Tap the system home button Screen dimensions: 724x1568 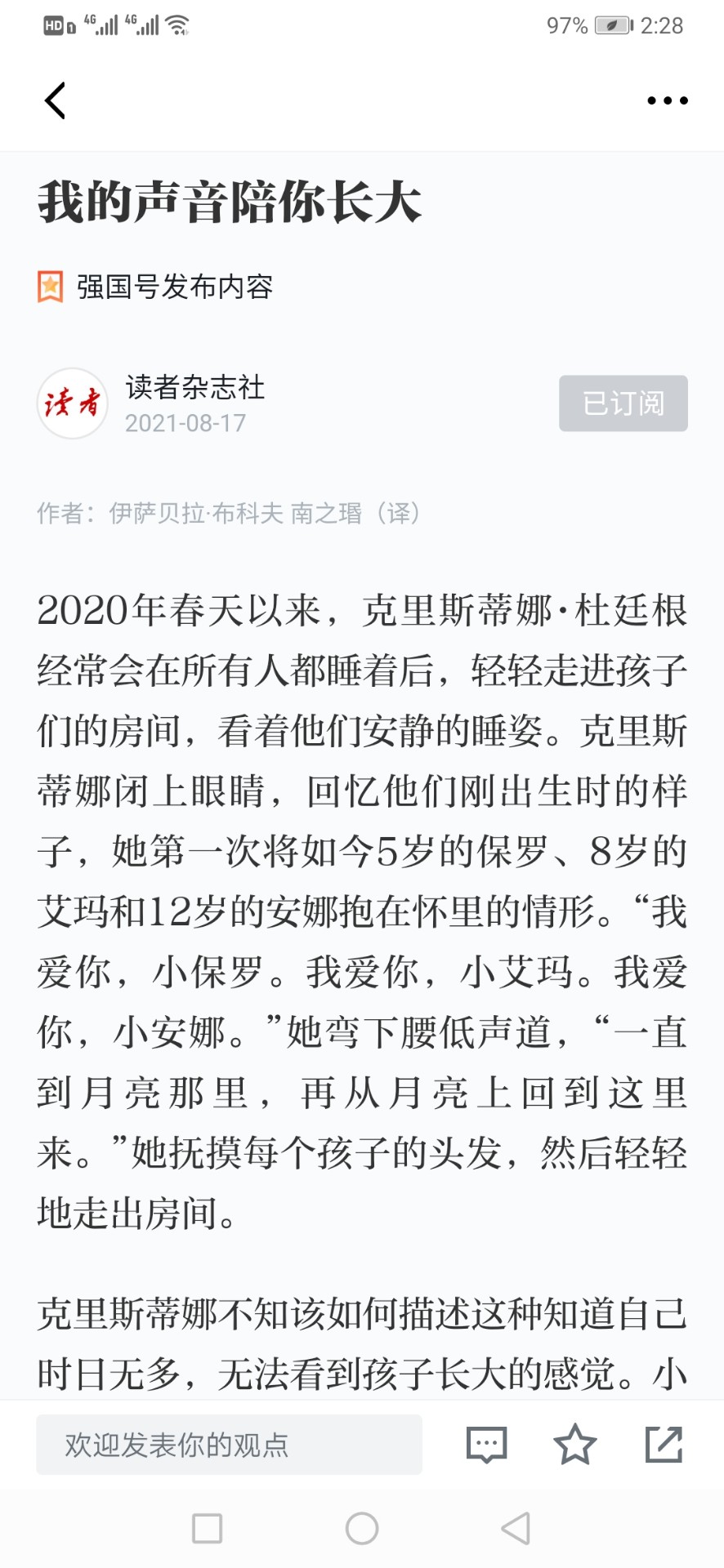click(x=362, y=1528)
